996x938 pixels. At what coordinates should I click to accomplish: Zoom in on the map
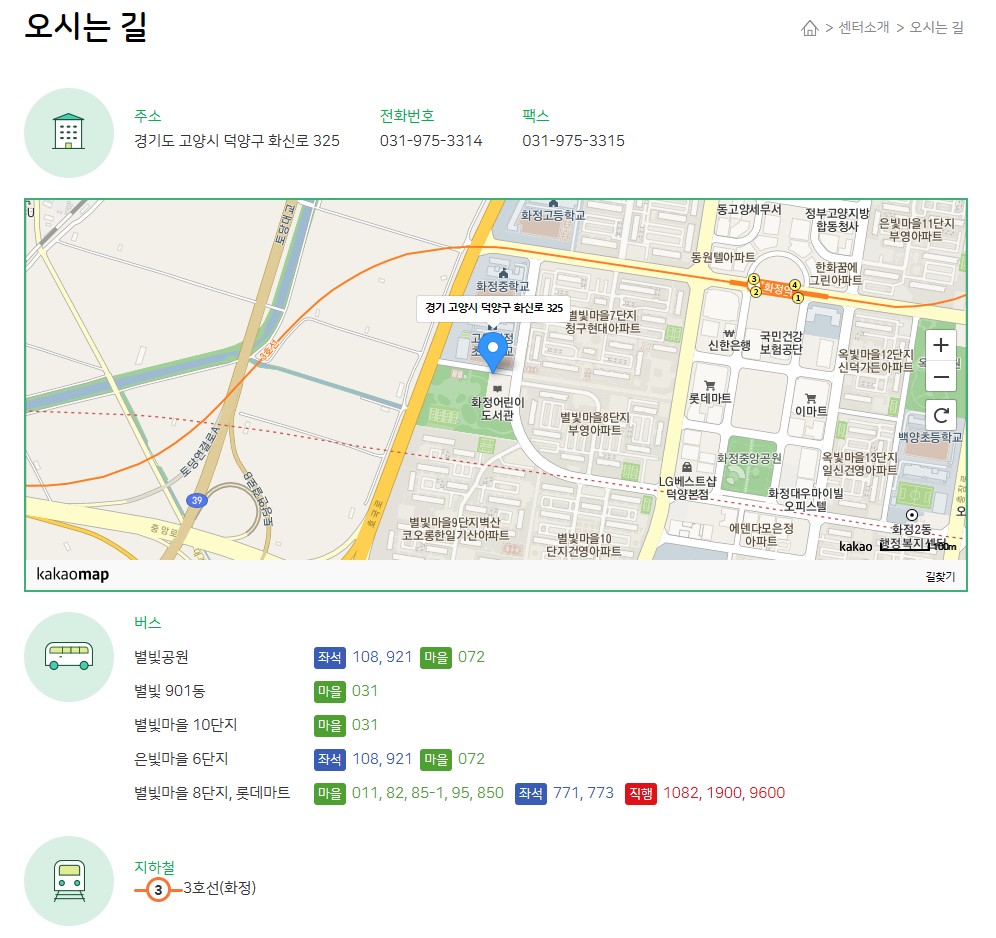click(940, 345)
